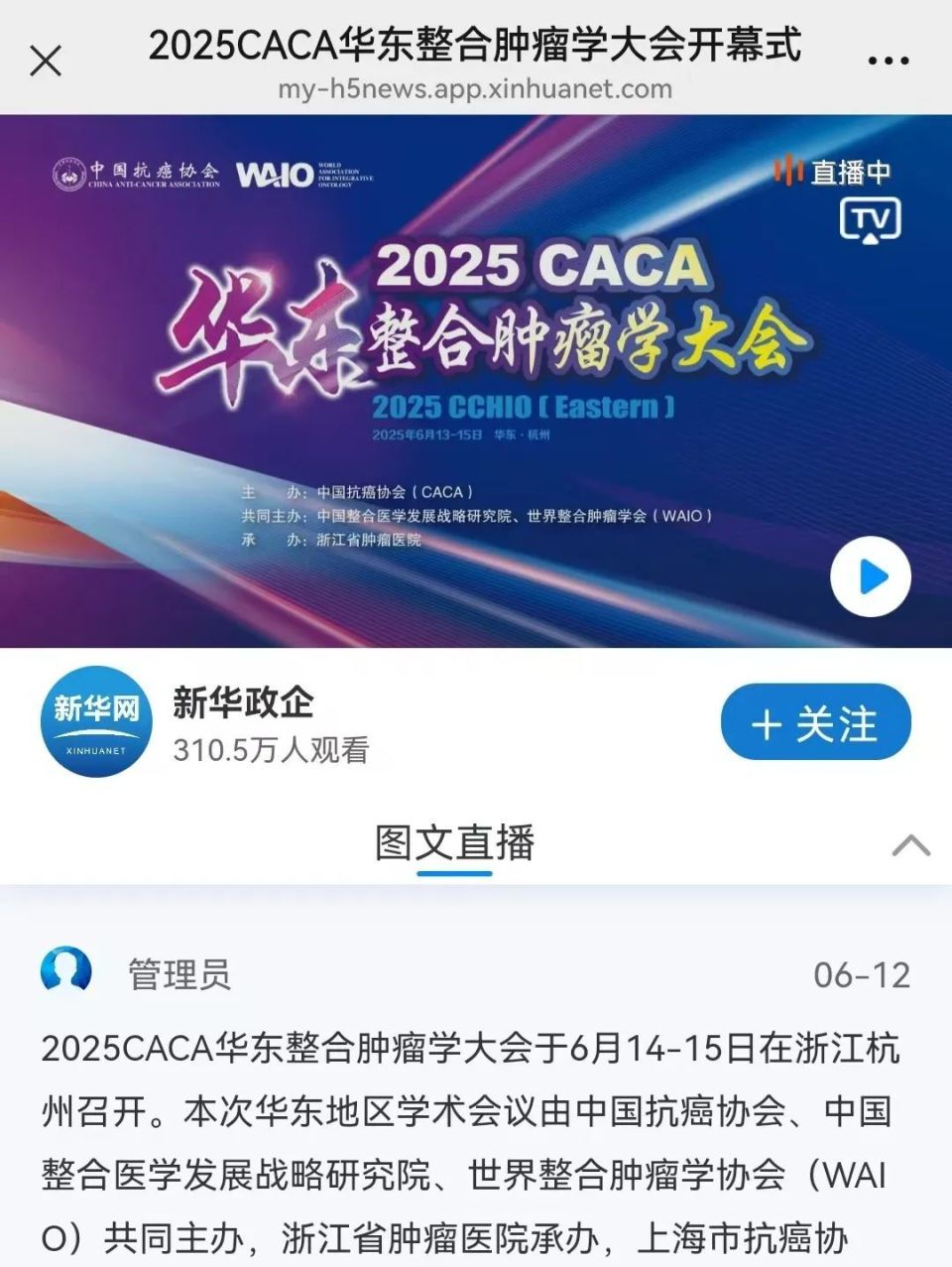The image size is (952, 1267).
Task: Click the 新华网 channel avatar
Action: [x=95, y=722]
